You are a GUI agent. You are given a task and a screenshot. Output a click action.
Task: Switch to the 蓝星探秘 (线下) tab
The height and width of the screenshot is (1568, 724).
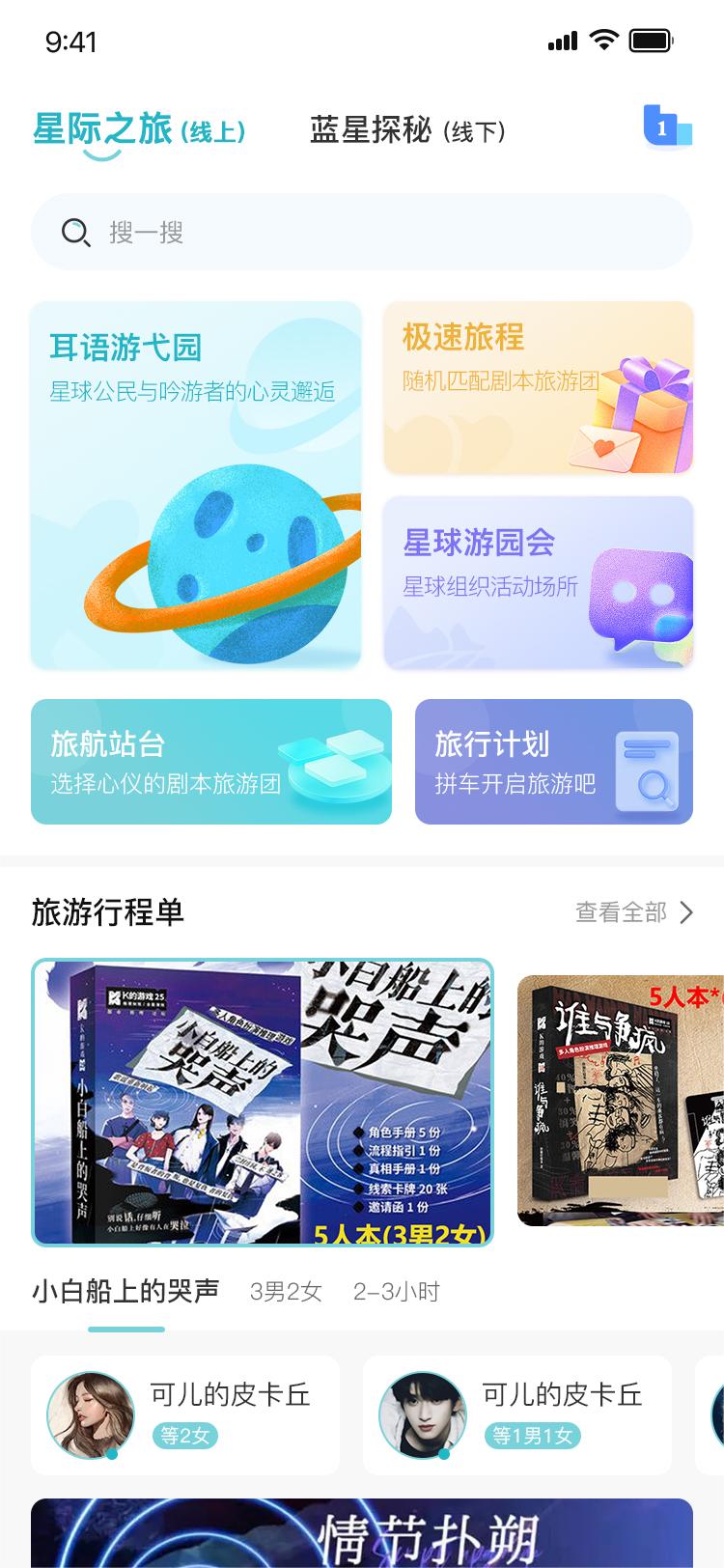[x=407, y=129]
